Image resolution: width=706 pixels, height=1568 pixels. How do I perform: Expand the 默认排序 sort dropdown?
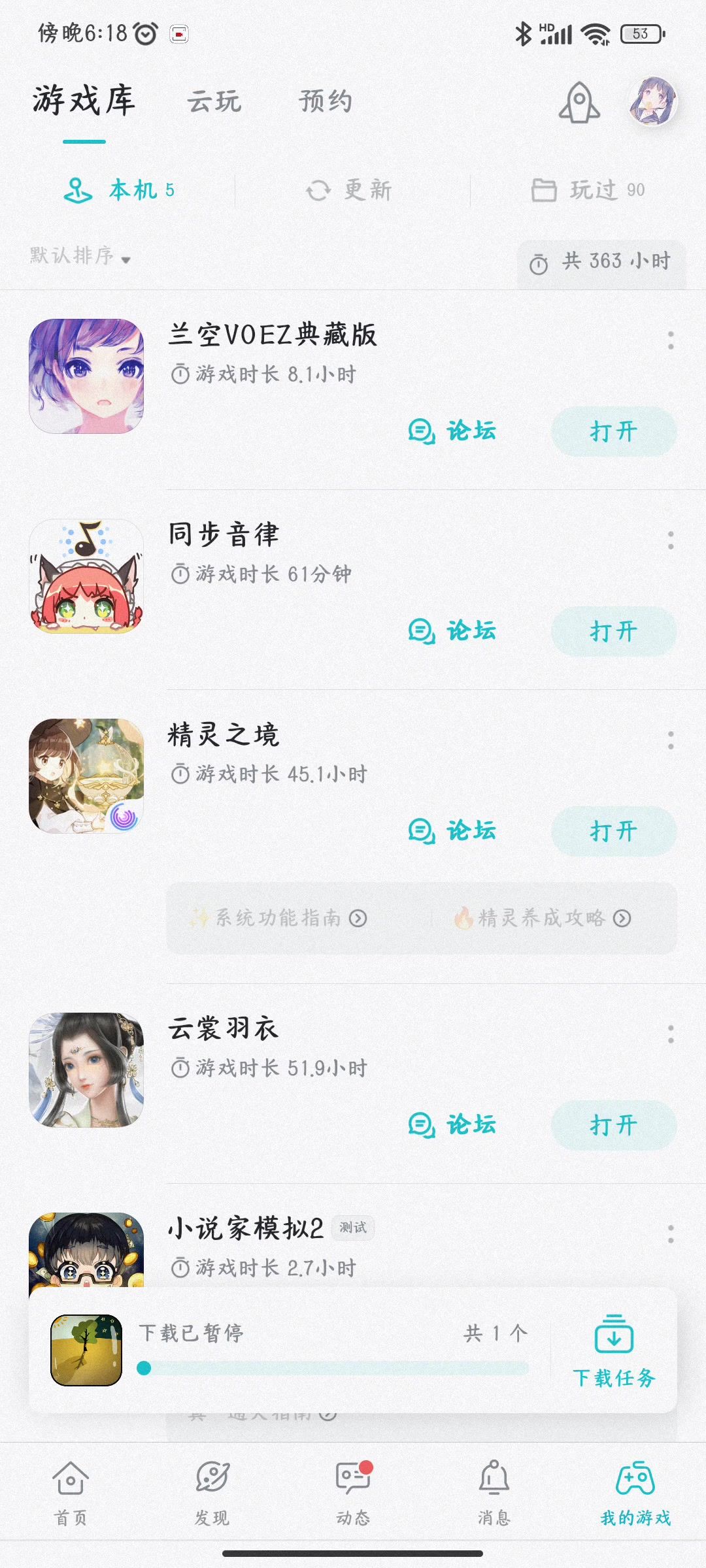[x=80, y=255]
